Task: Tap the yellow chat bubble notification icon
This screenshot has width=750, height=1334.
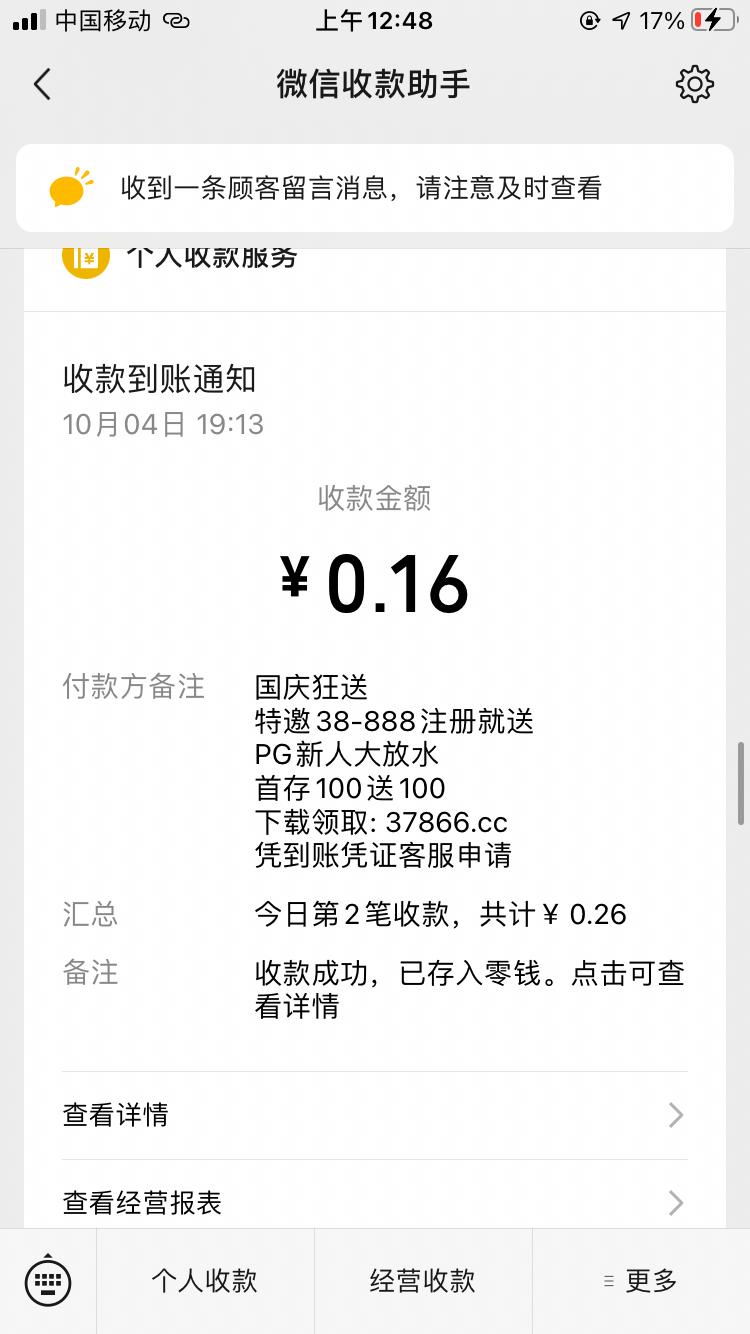Action: (70, 188)
